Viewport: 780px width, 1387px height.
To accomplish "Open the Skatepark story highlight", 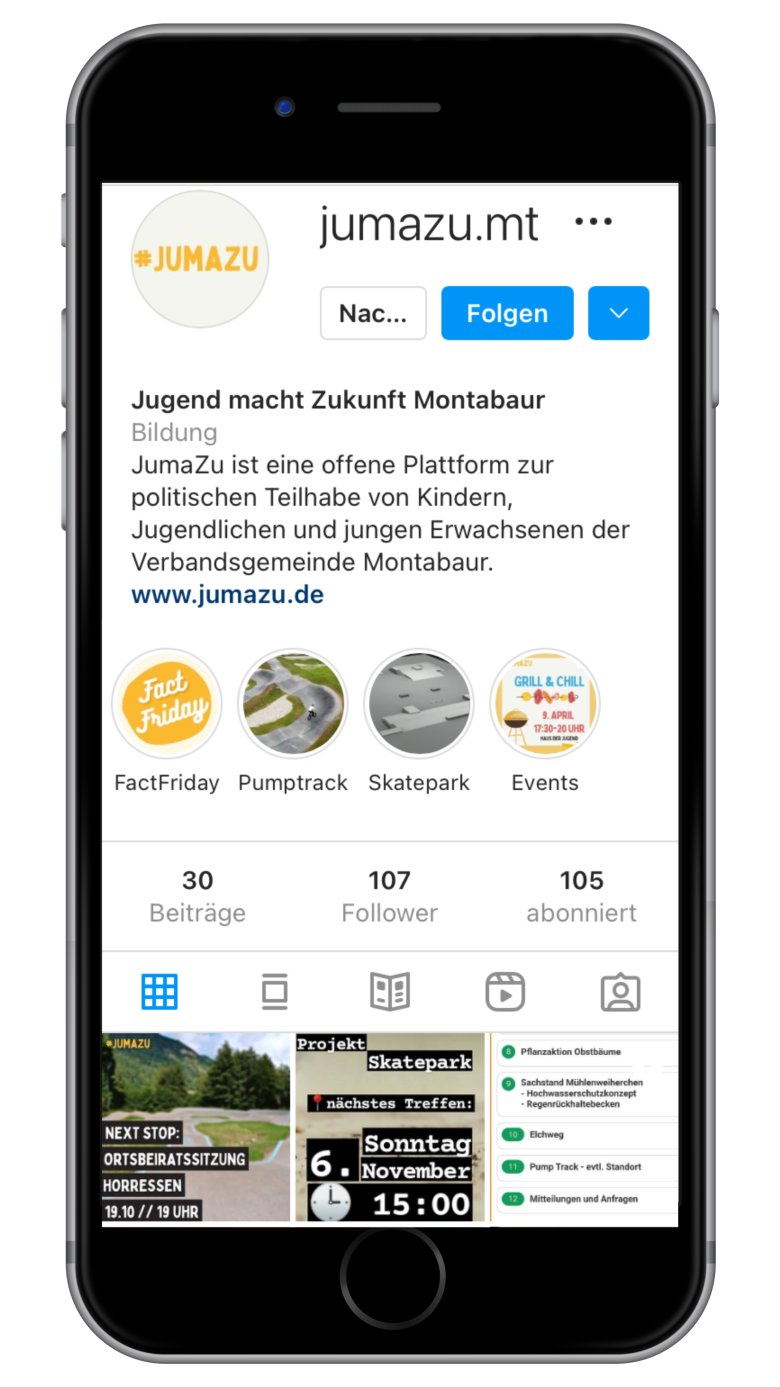I will point(418,703).
